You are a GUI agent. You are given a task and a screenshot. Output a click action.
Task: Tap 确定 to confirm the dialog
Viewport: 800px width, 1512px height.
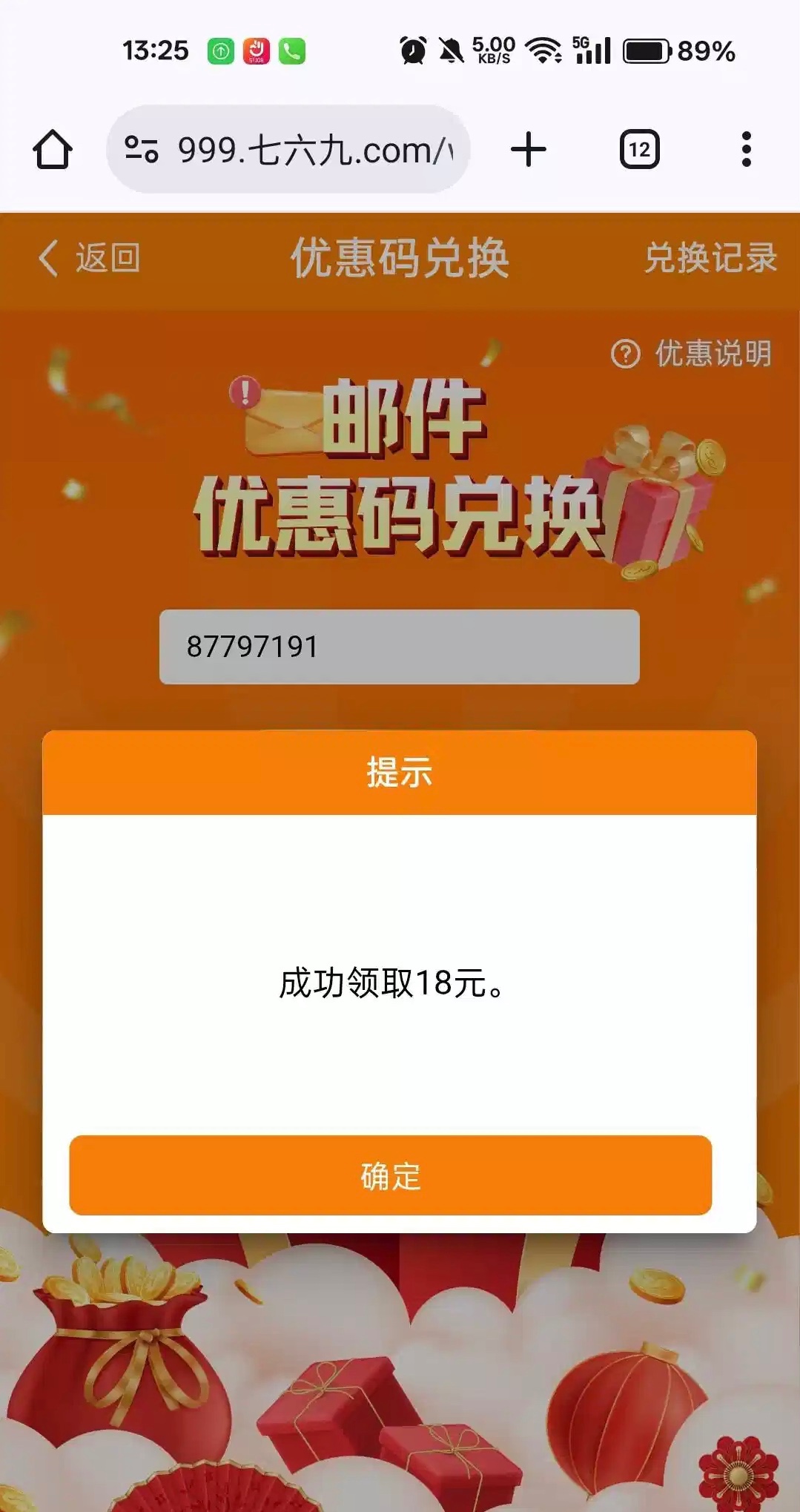pos(391,1175)
